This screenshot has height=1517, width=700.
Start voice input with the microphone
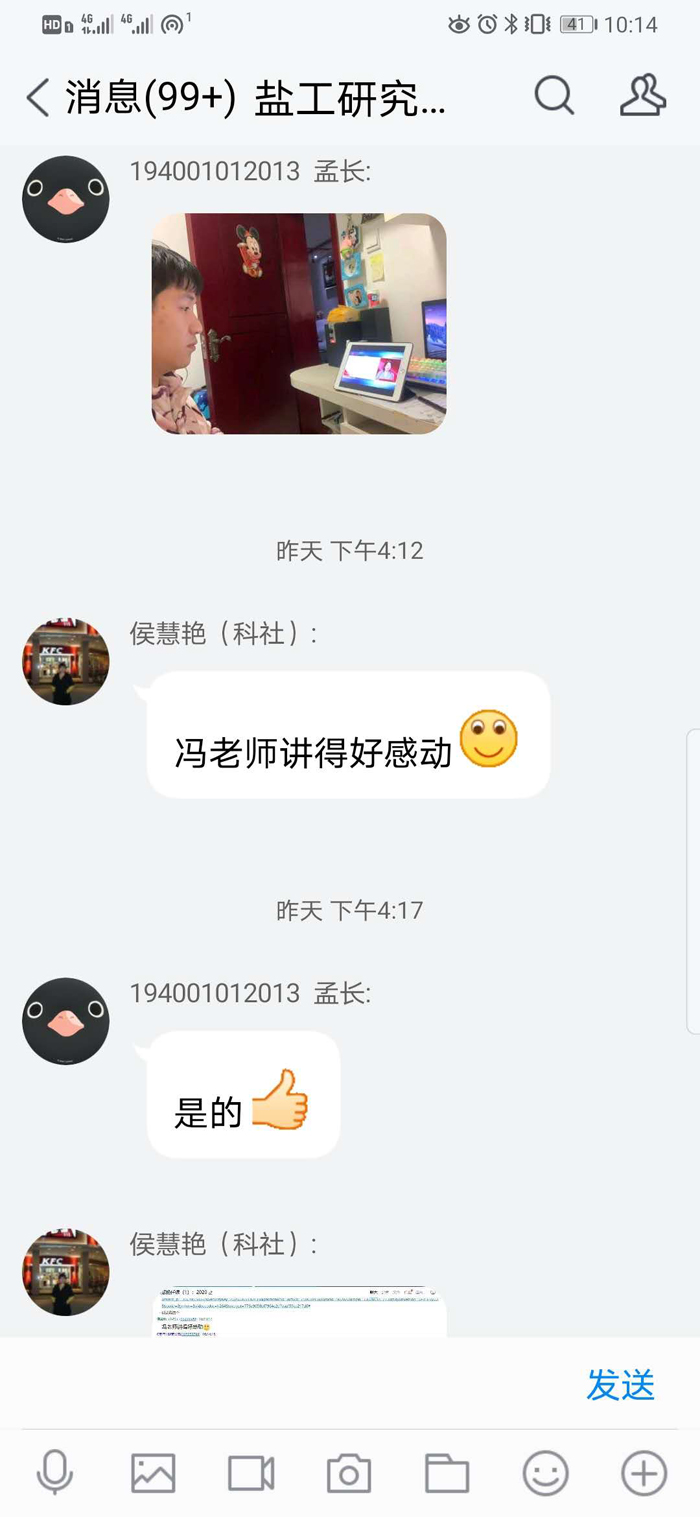point(54,1473)
